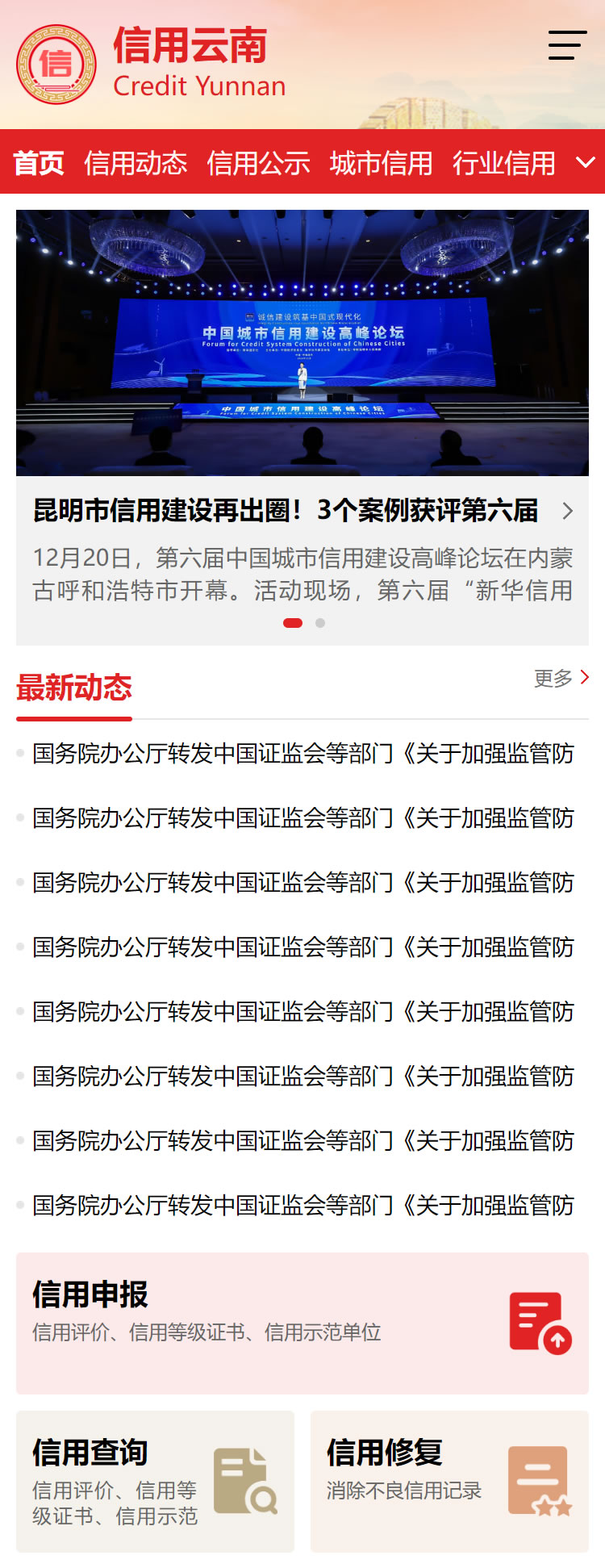Open the 信用公示 tab
Image resolution: width=605 pixels, height=1568 pixels.
click(x=258, y=163)
